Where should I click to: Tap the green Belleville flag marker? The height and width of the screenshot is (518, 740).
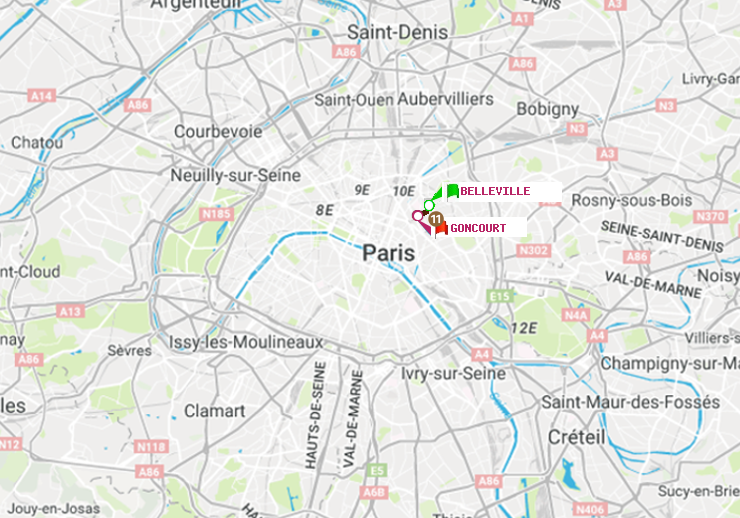tap(452, 190)
